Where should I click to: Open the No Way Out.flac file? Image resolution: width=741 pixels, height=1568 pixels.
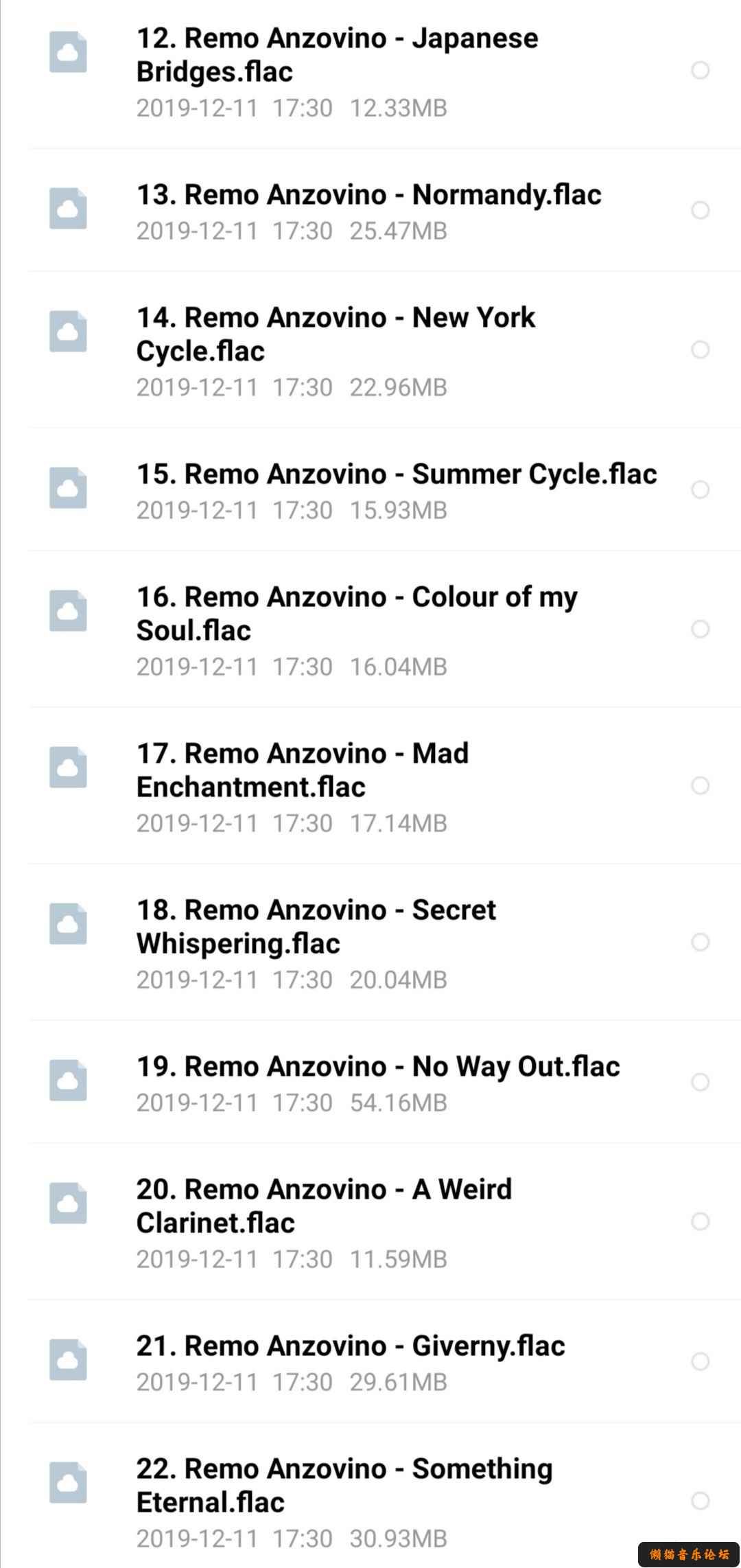[x=377, y=1067]
